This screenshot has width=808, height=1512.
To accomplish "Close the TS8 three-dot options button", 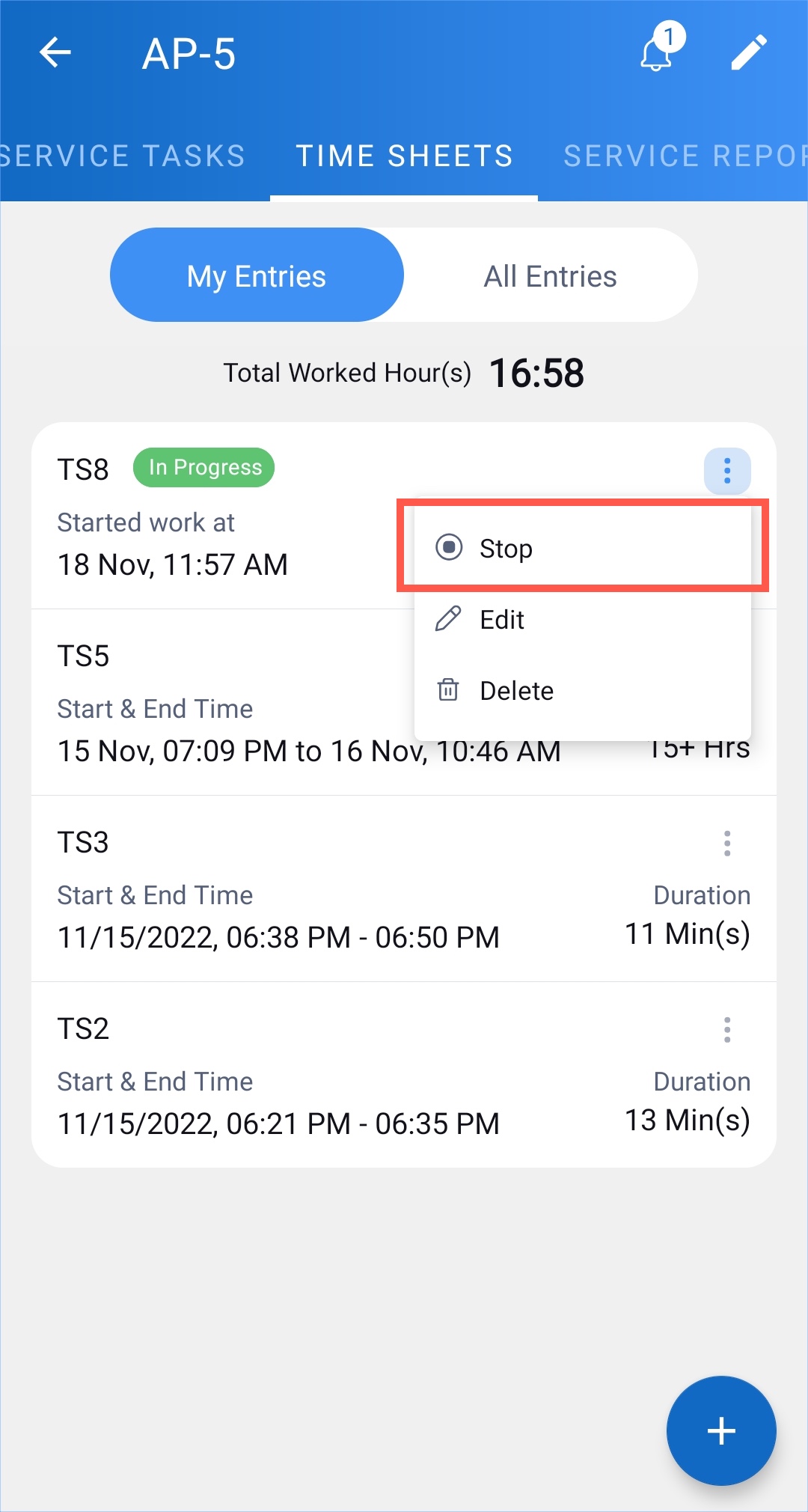I will coord(726,471).
